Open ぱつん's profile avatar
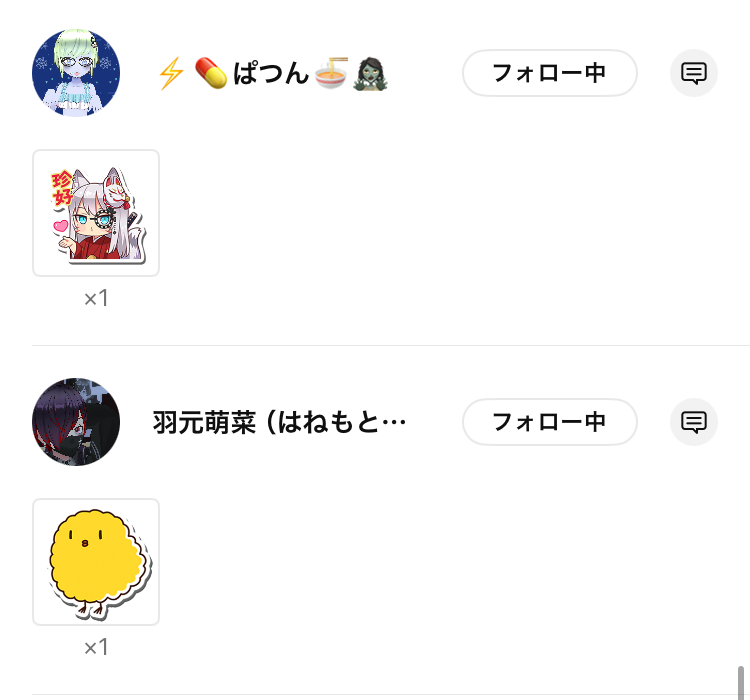Image resolution: width=750 pixels, height=700 pixels. (76, 73)
